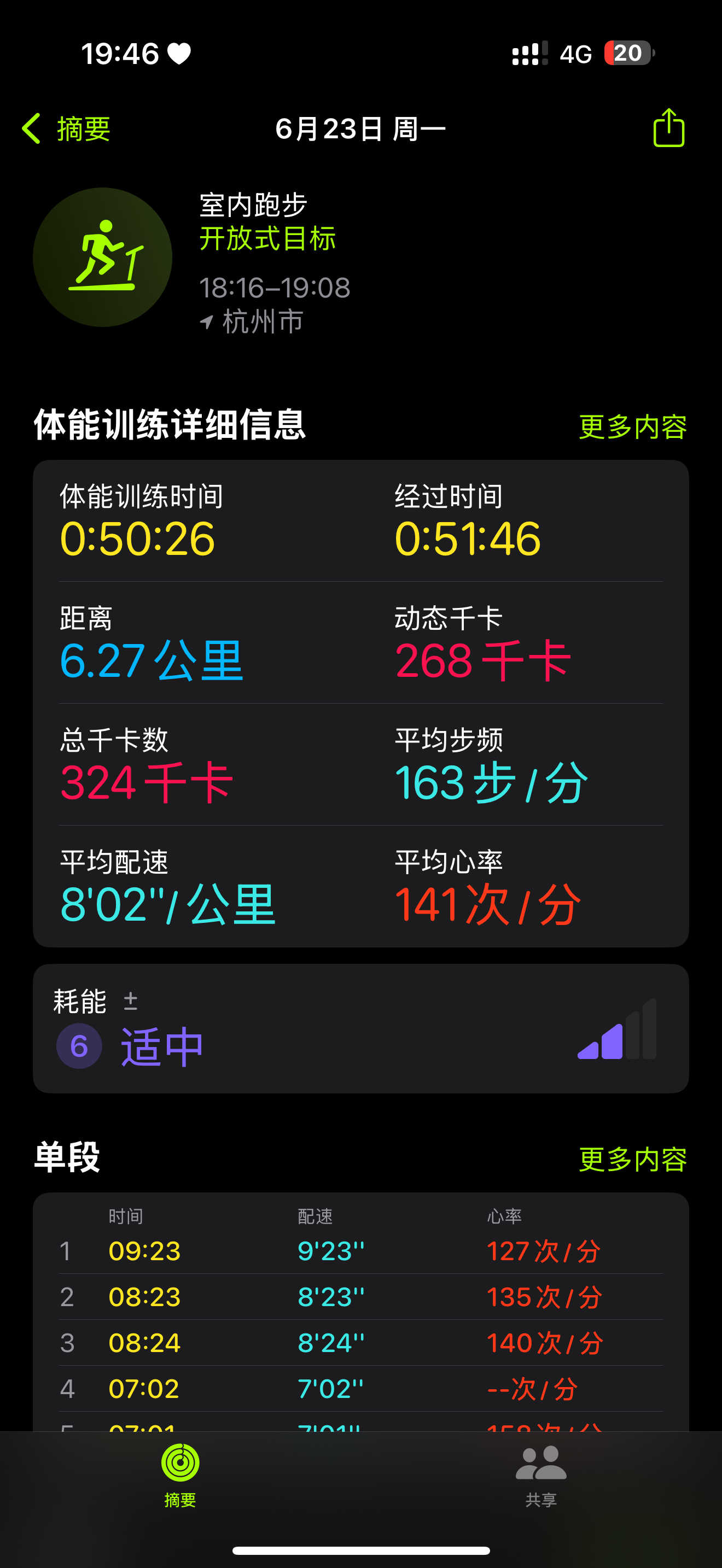This screenshot has width=722, height=1568.
Task: Open 更多内容 for 单段
Action: (x=632, y=1159)
